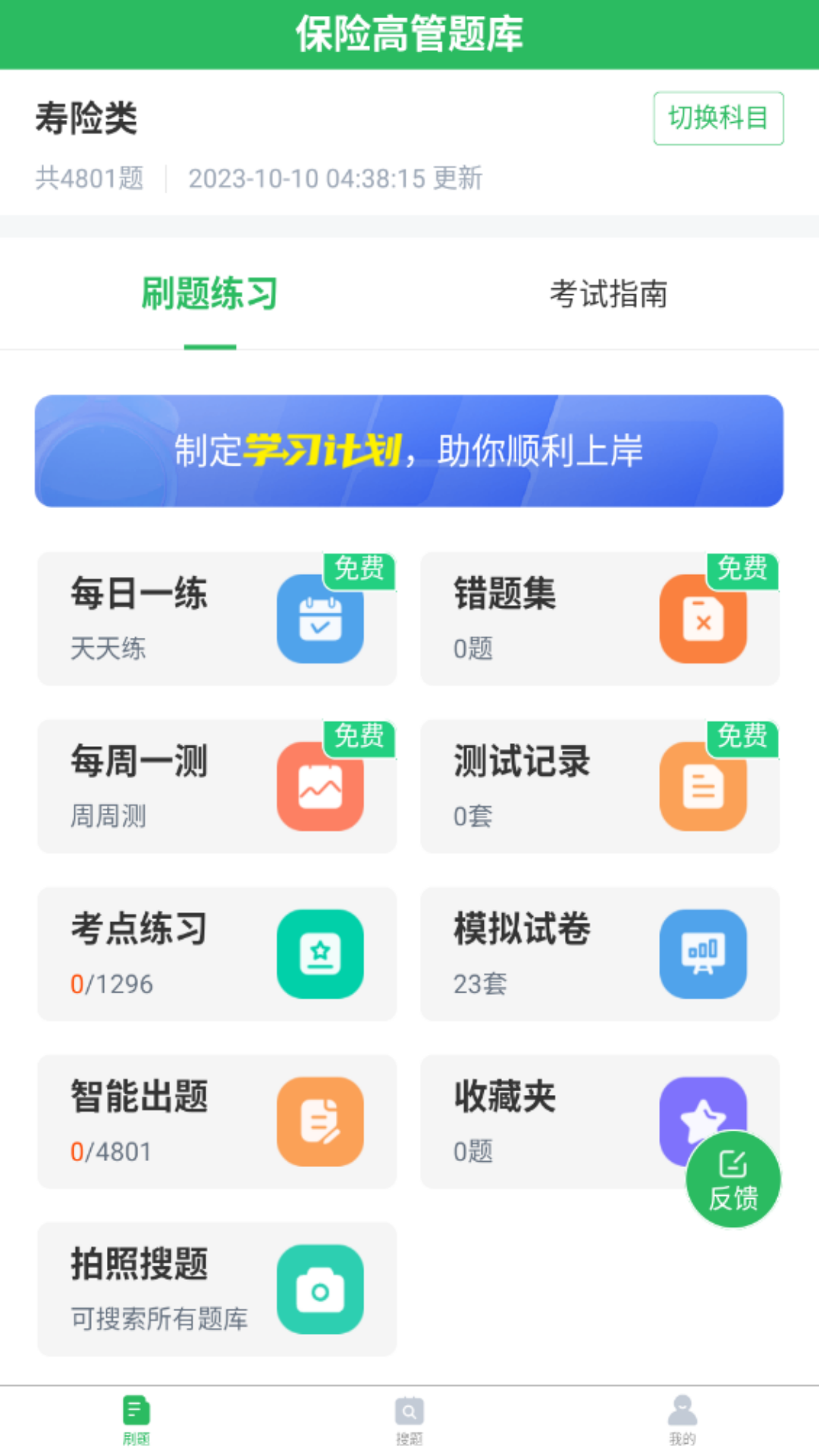Screen dimensions: 819x1456
Task: Go to the 刷题 bottom tab
Action: (136, 1420)
